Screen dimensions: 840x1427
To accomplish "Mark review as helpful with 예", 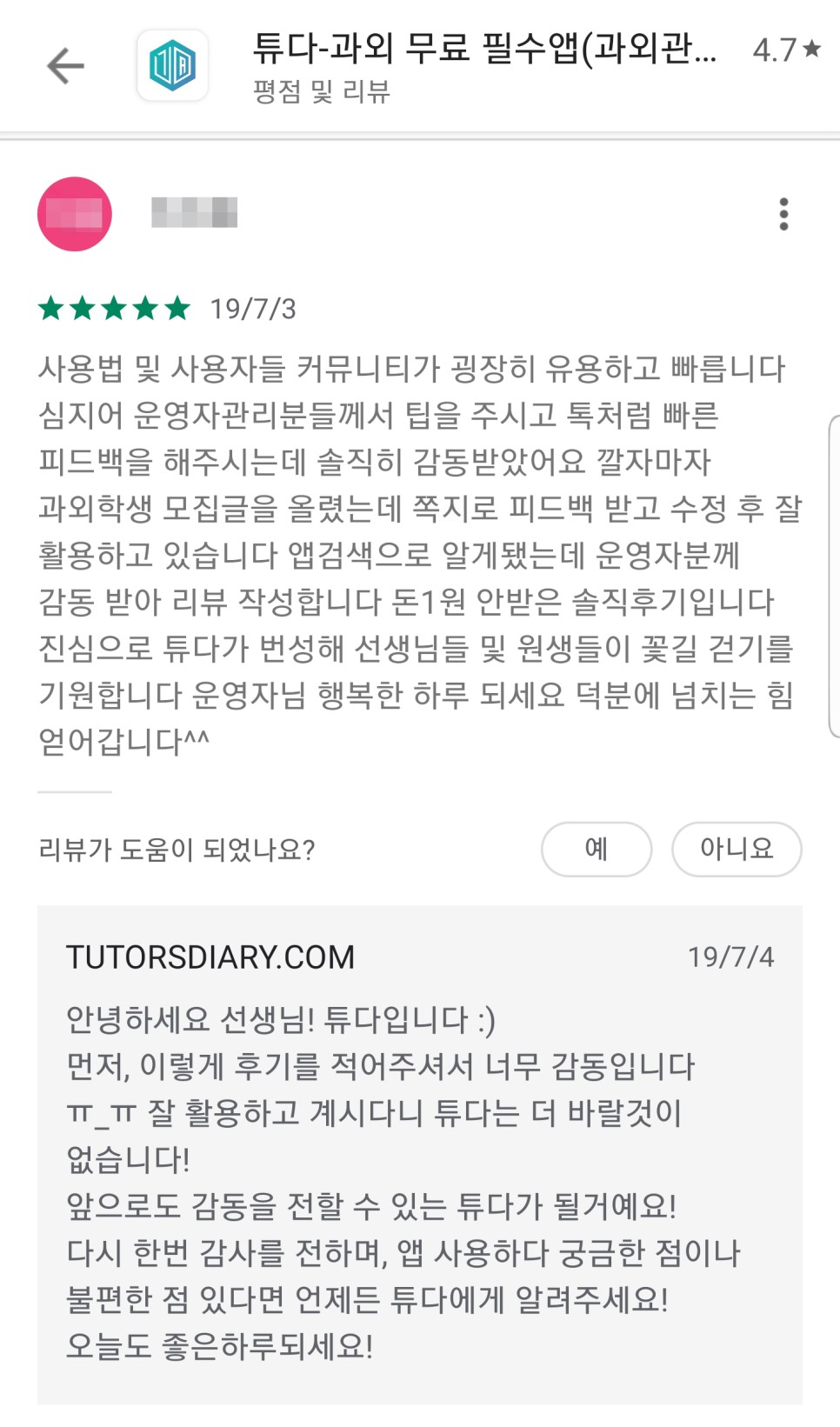I will pyautogui.click(x=596, y=849).
